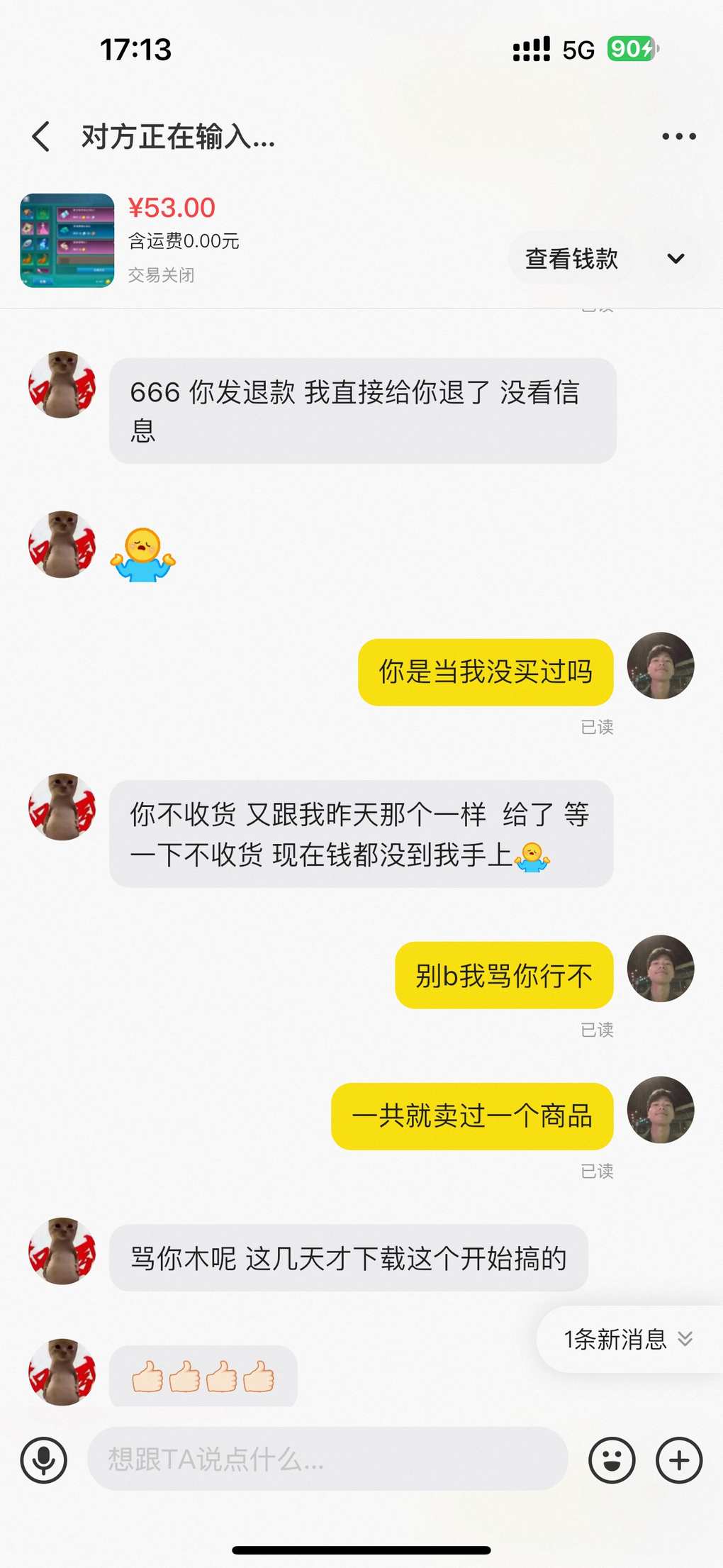Open my avatar beside 你是当我没买过吗

tap(661, 666)
